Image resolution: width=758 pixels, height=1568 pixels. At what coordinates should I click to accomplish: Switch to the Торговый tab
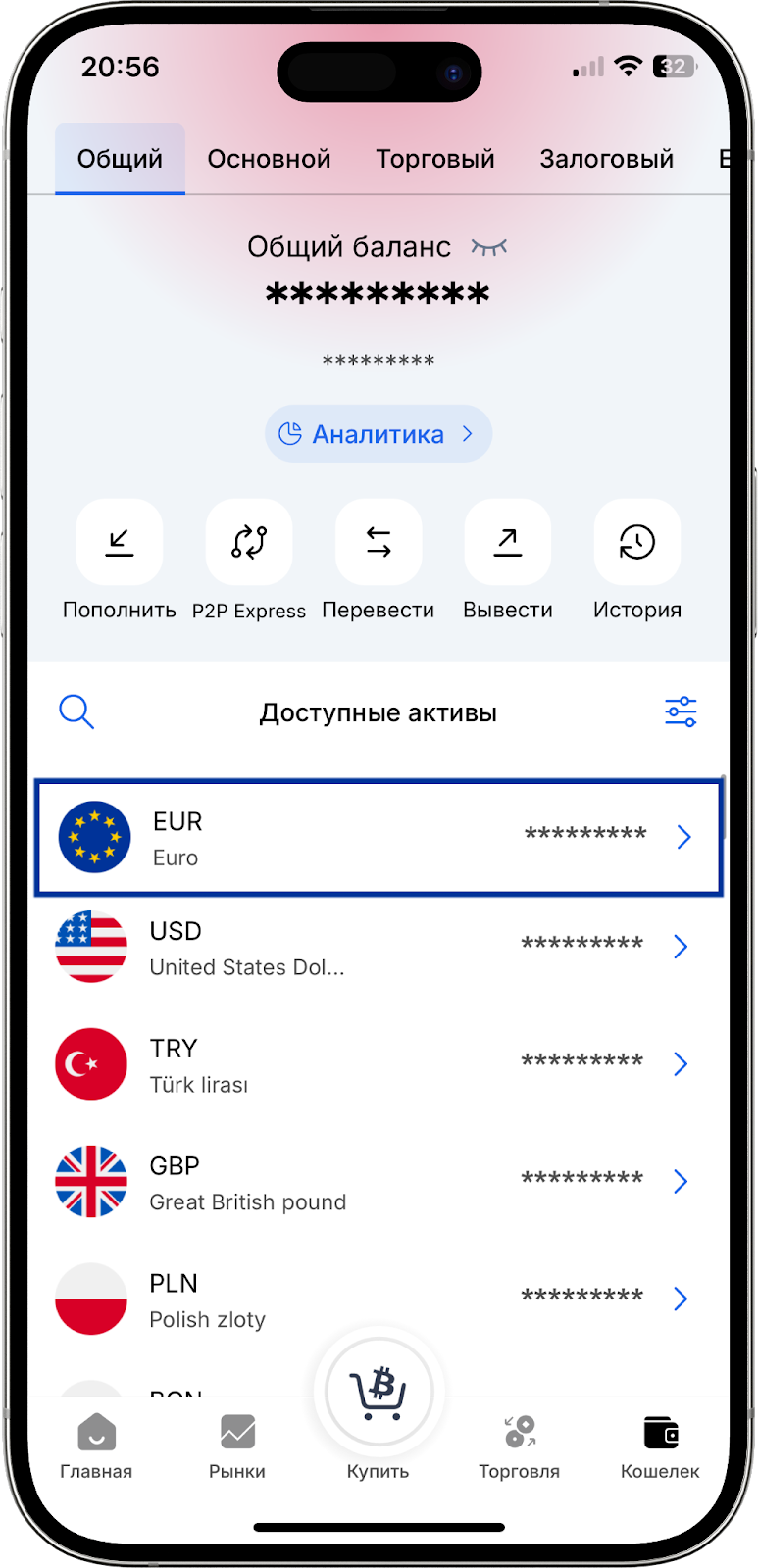435,159
